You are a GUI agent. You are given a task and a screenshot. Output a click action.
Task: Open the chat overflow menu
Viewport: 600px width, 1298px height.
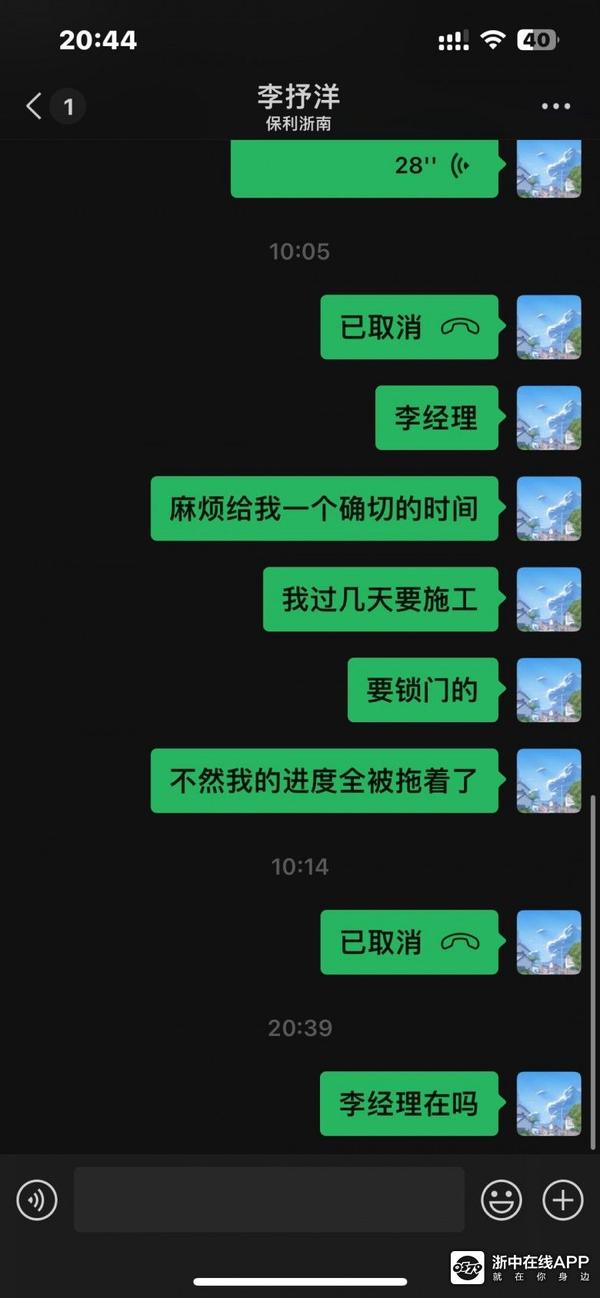555,106
